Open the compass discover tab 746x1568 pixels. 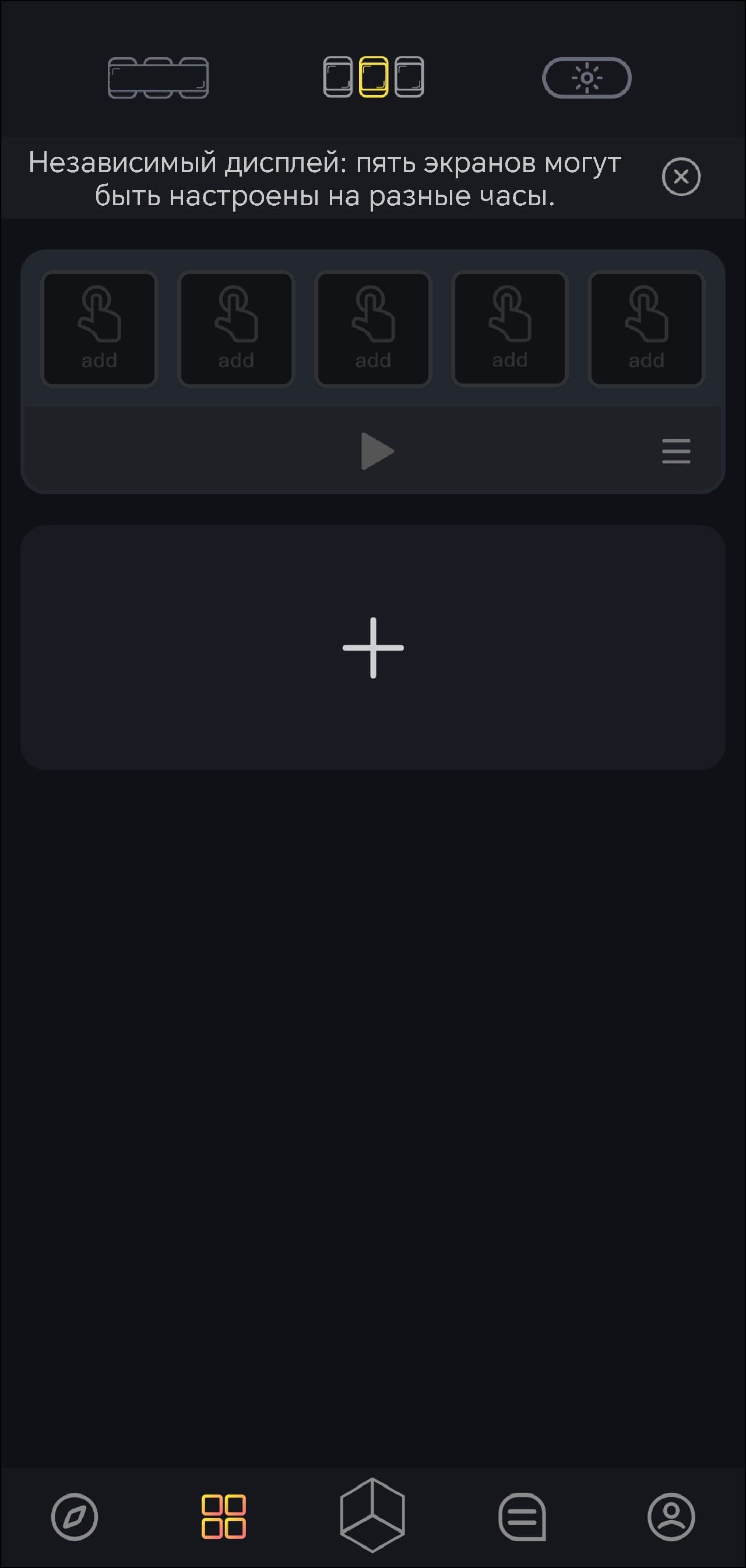coord(75,1516)
